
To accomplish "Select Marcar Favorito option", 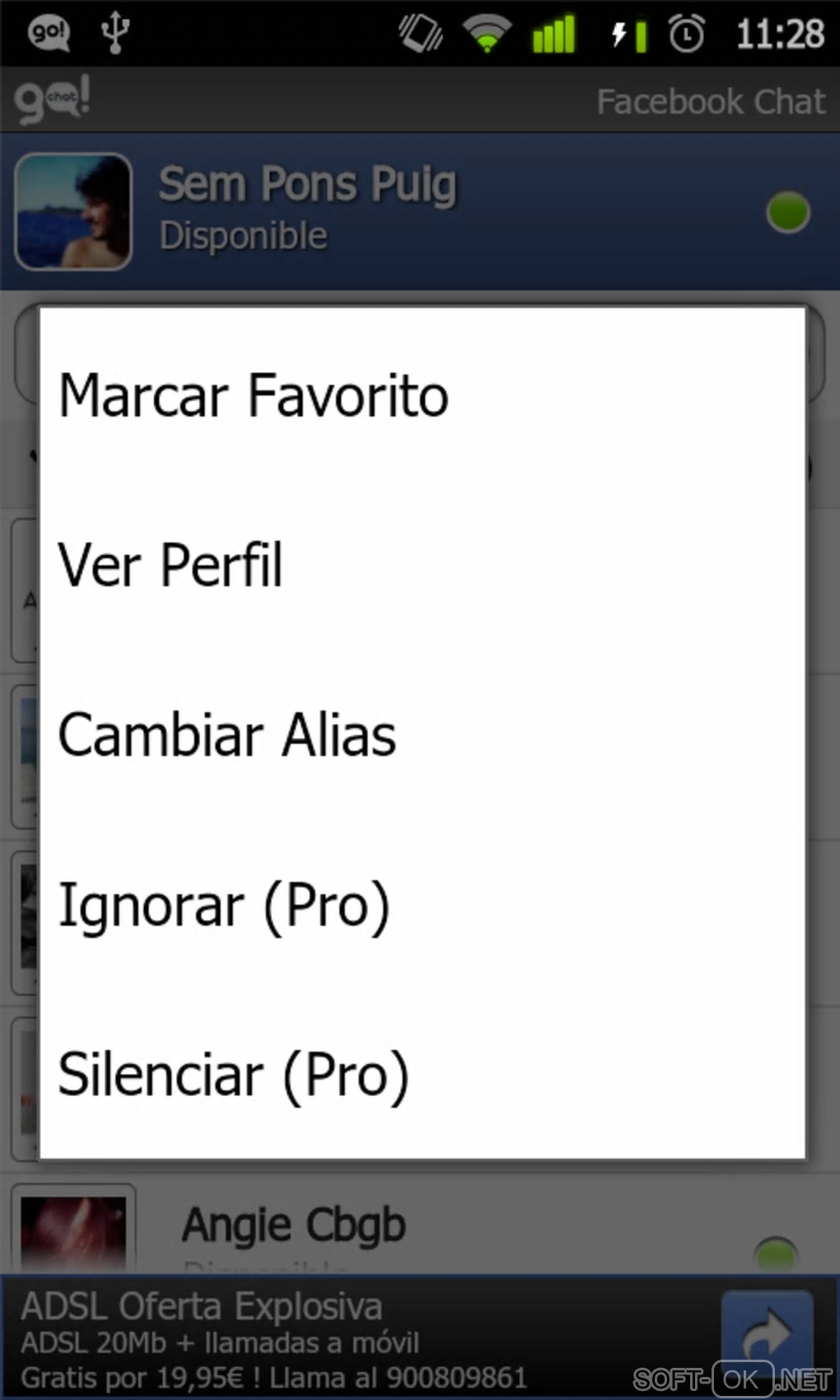I will pyautogui.click(x=420, y=396).
